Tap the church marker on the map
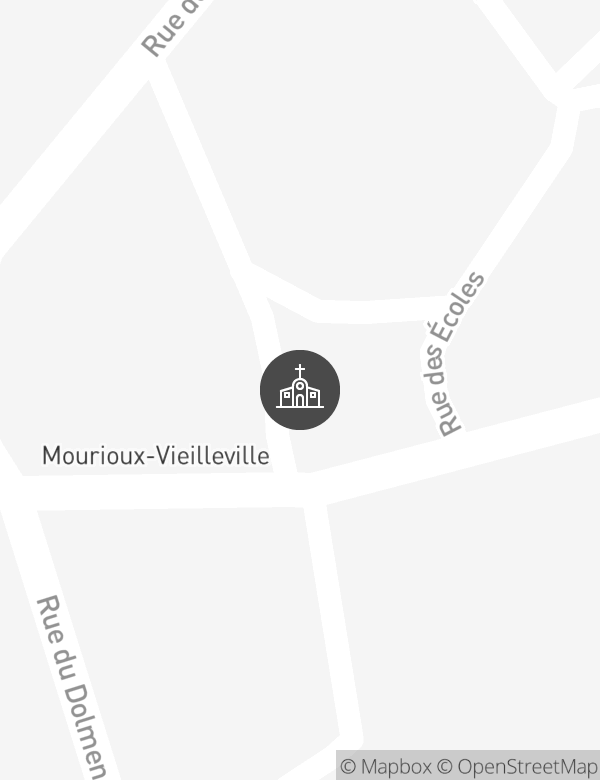The width and height of the screenshot is (600, 780). (x=300, y=390)
